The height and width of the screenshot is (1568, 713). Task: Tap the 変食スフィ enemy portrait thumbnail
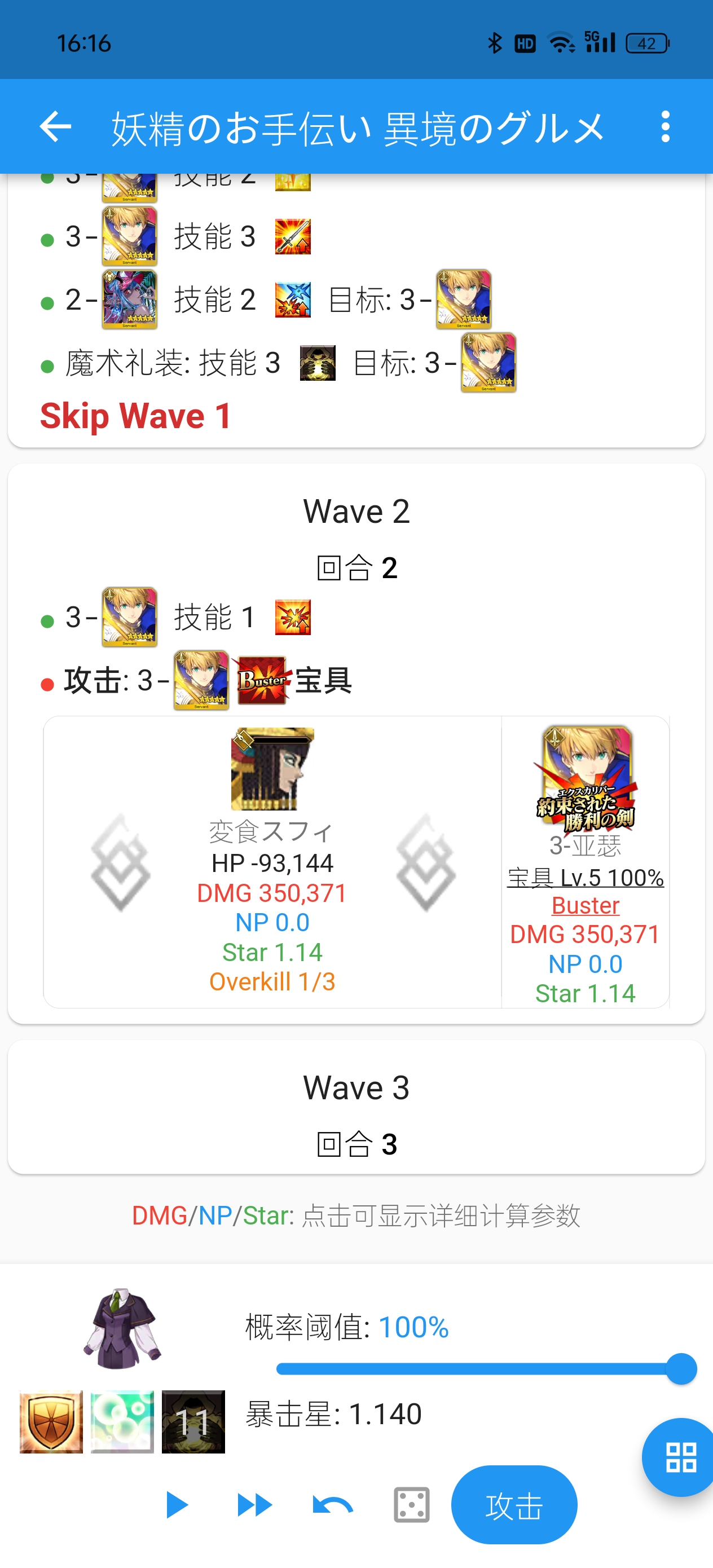(272, 769)
